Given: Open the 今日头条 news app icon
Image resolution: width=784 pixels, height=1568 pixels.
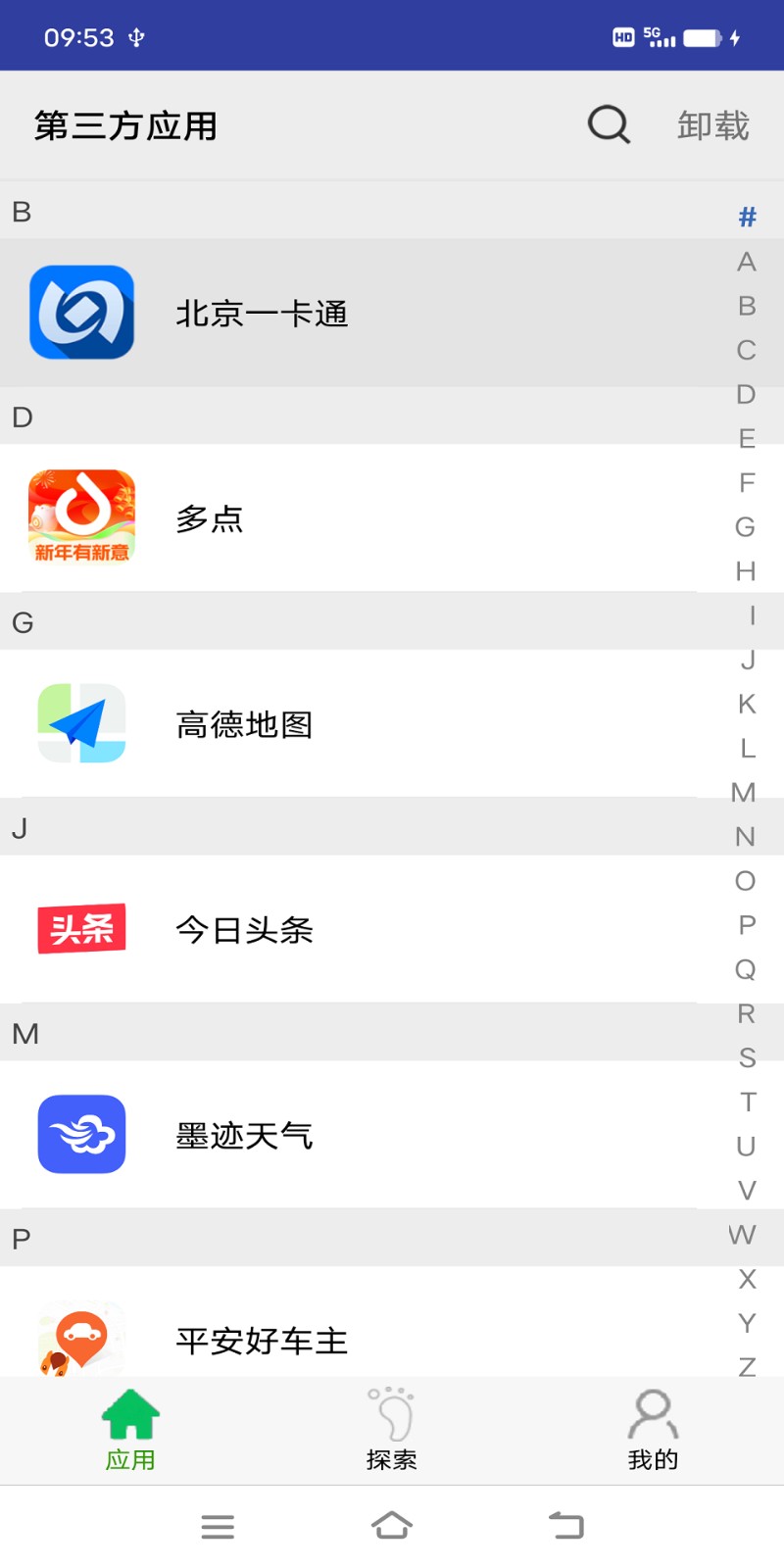Looking at the screenshot, I should [82, 929].
